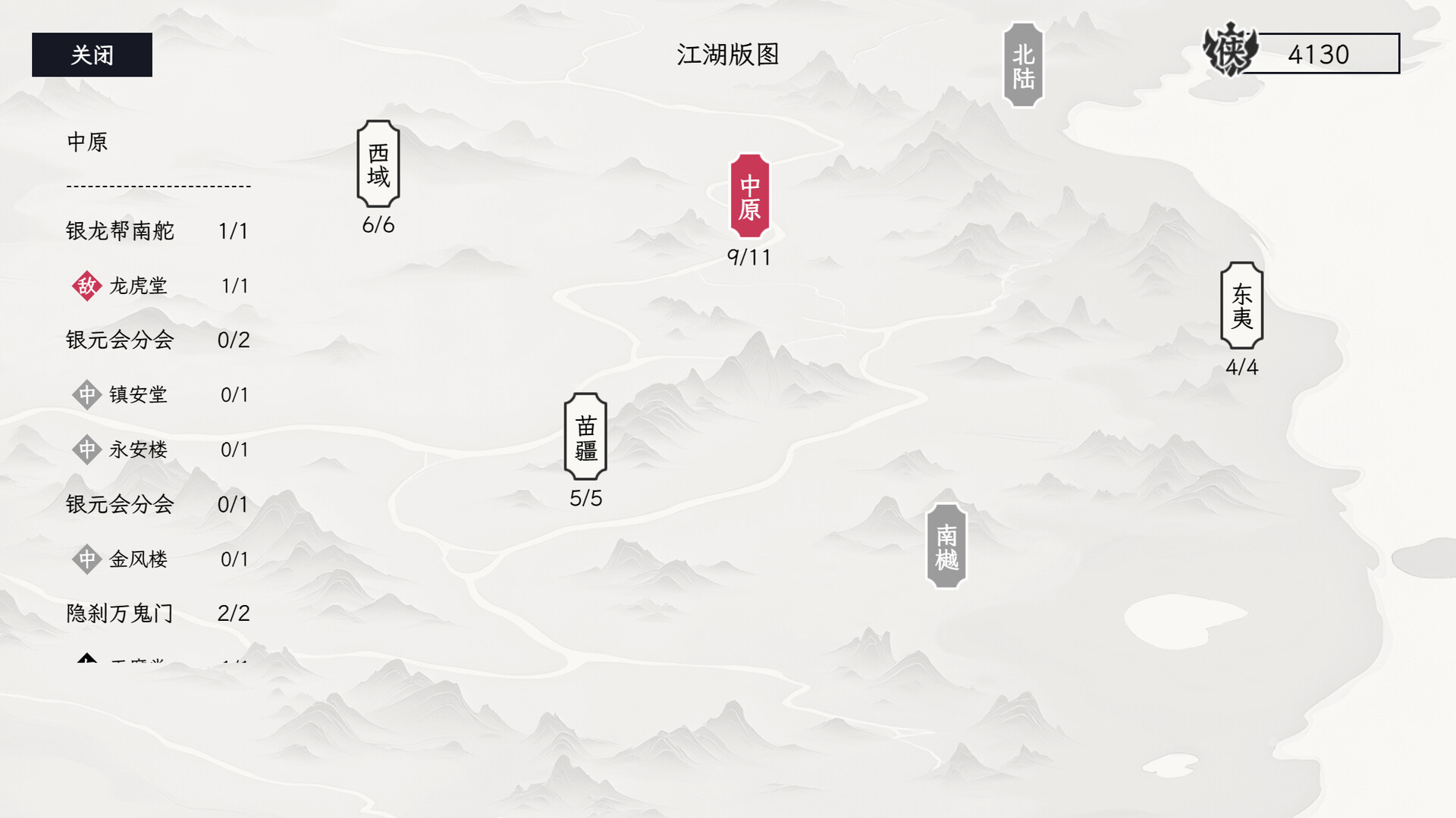This screenshot has width=1456, height=818.
Task: Open the 镇安堂 entry
Action: (x=137, y=395)
